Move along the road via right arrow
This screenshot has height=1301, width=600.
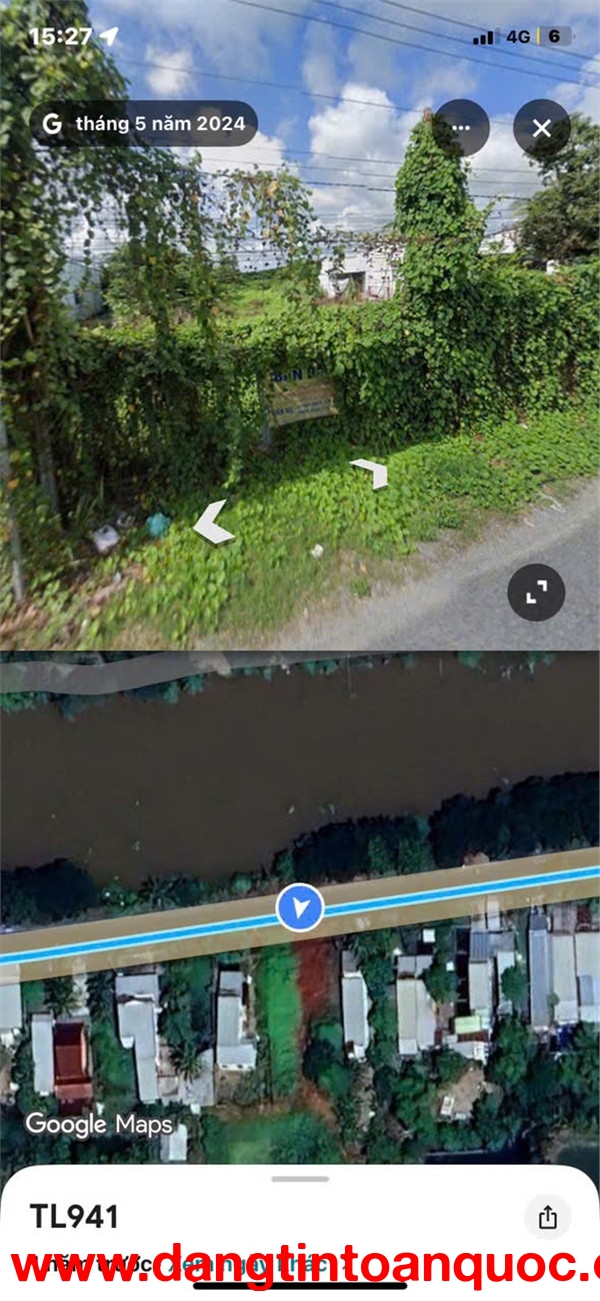coord(370,472)
